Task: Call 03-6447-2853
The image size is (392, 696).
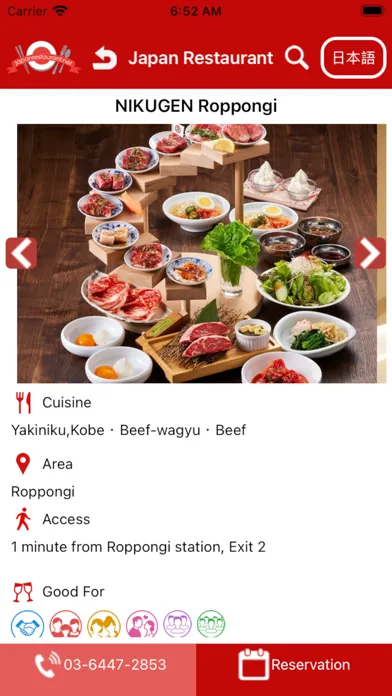Action: (98, 665)
